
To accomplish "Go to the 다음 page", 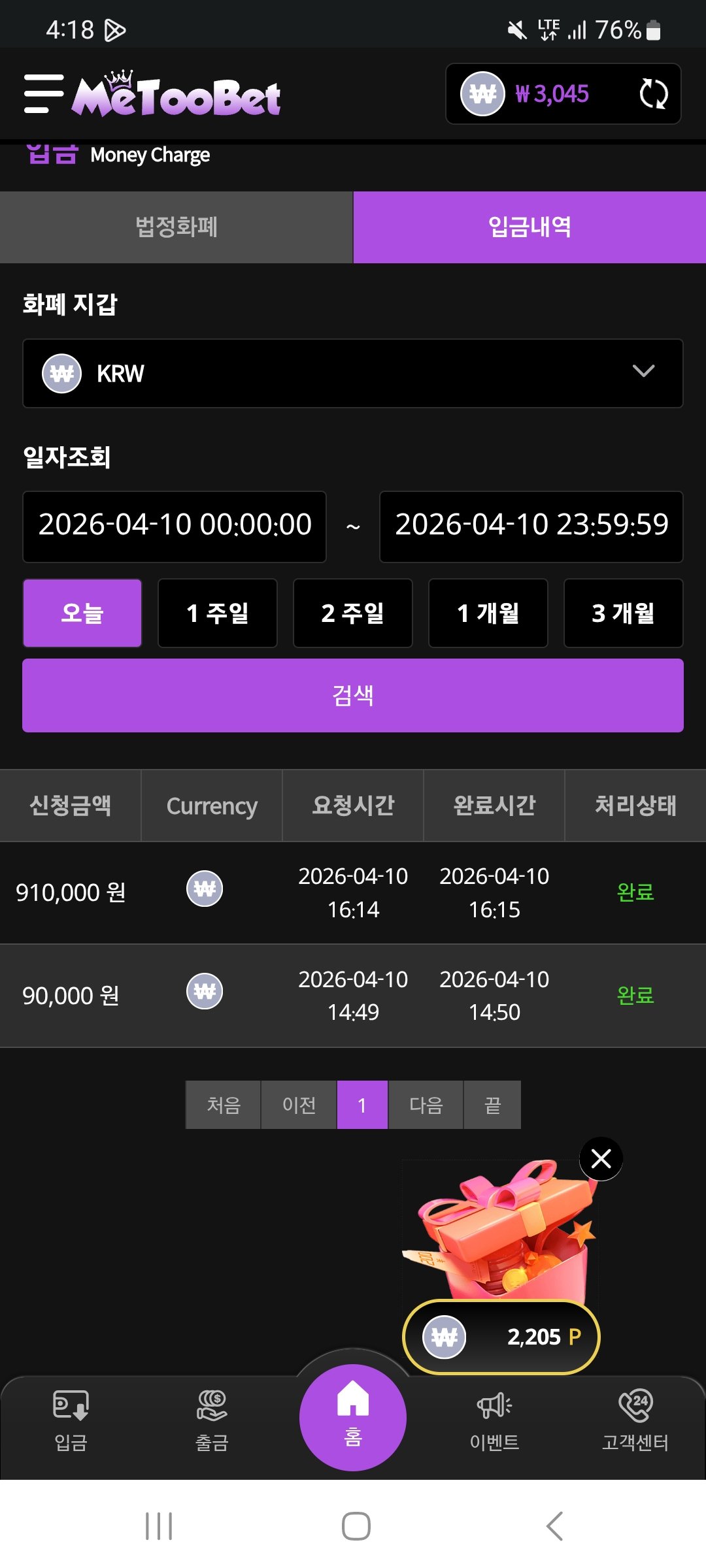I will [426, 1105].
